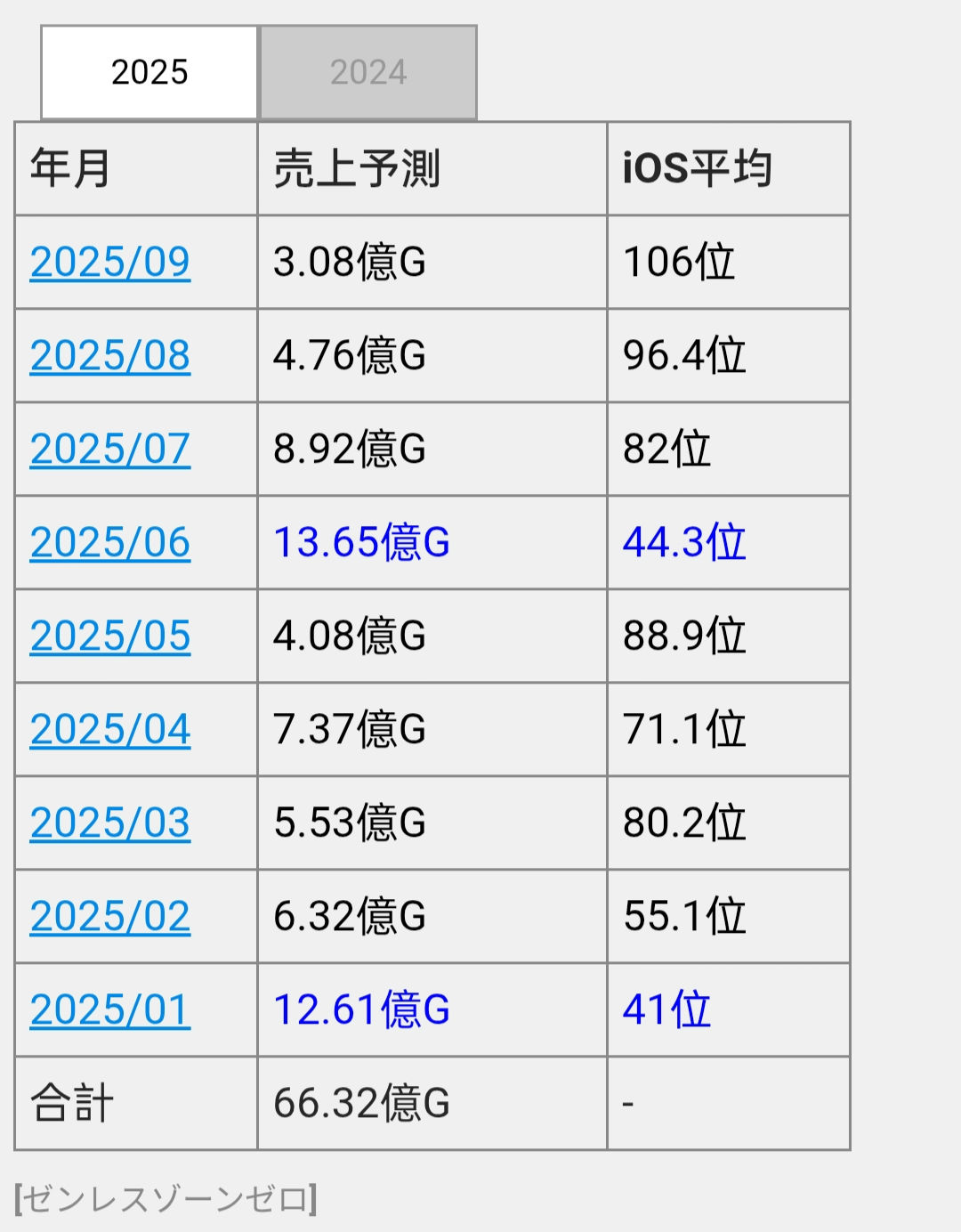Viewport: 961px width, 1232px height.
Task: Open the 2025/06 link
Action: pos(109,542)
